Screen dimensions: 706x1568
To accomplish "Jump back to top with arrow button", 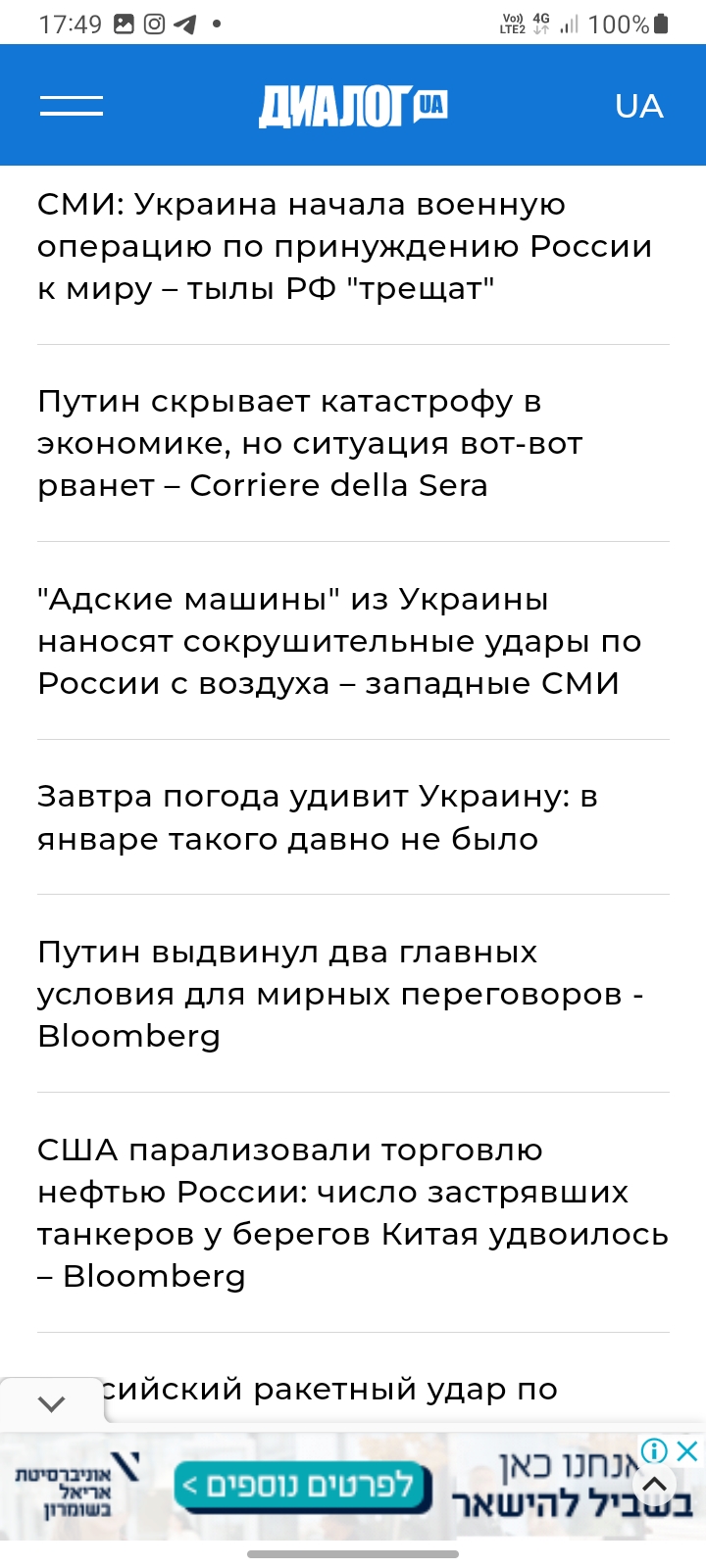I will point(654,1485).
